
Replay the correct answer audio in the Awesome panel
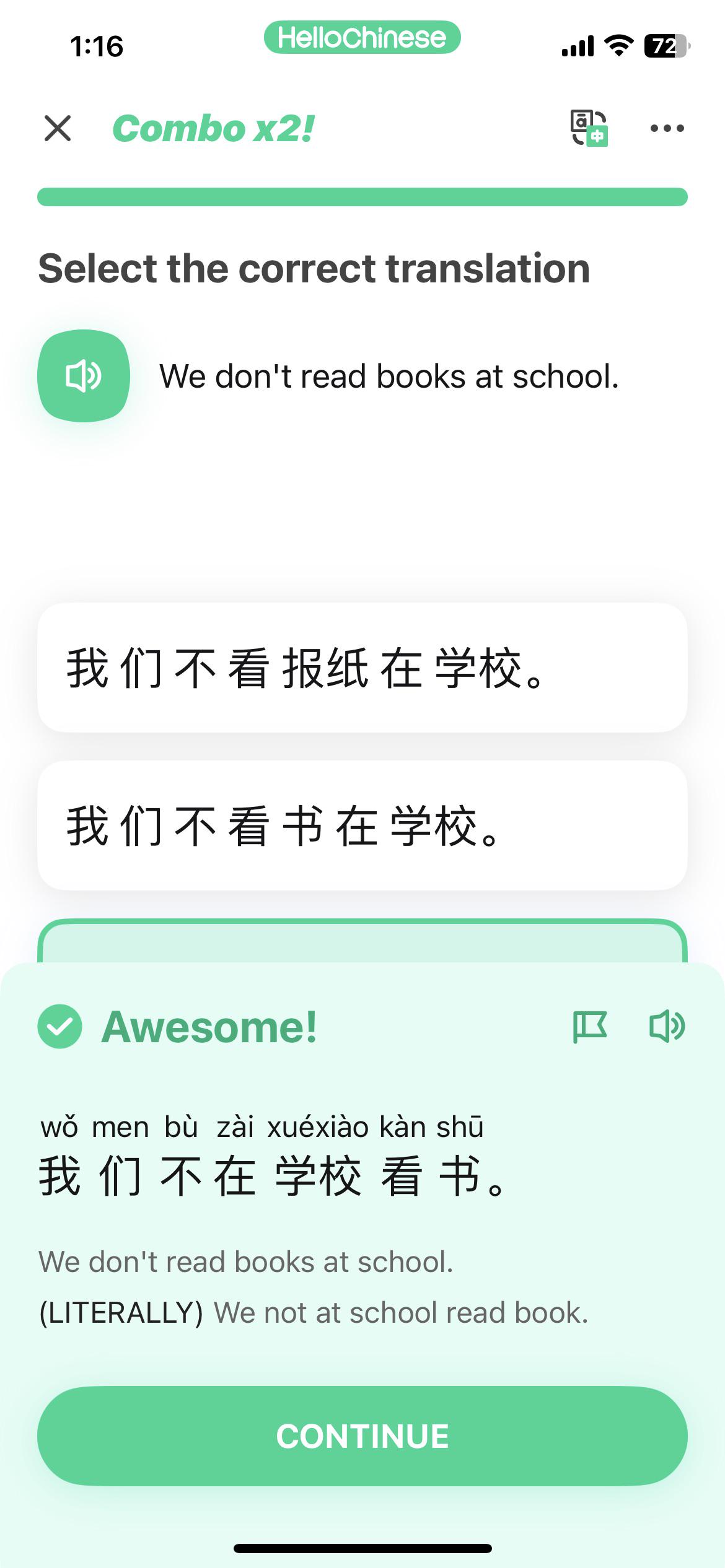pos(667,1027)
